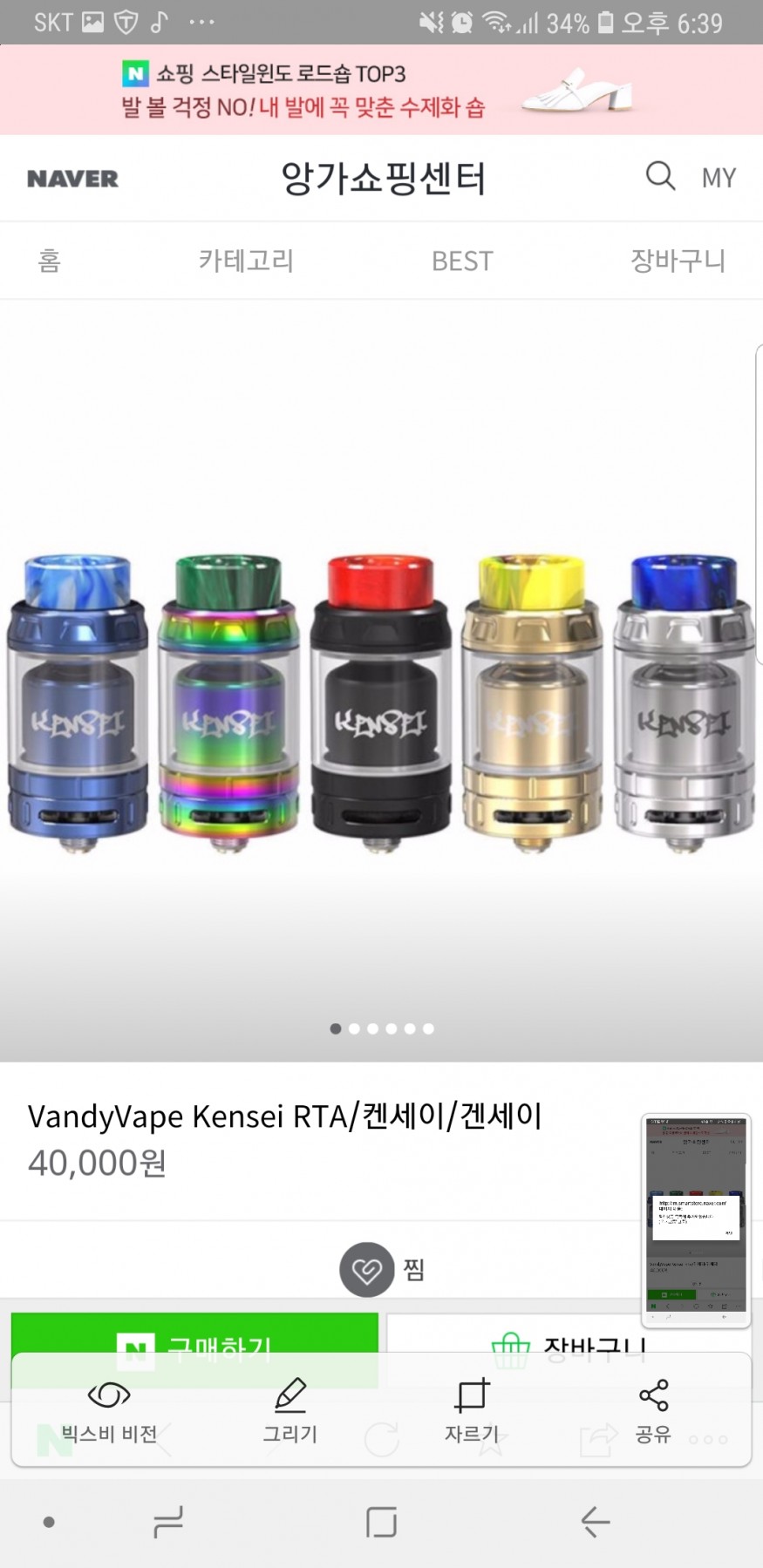Screen dimensions: 763x1568
Task: Choose 자르기 to crop the screenshot
Action: pos(472,1410)
